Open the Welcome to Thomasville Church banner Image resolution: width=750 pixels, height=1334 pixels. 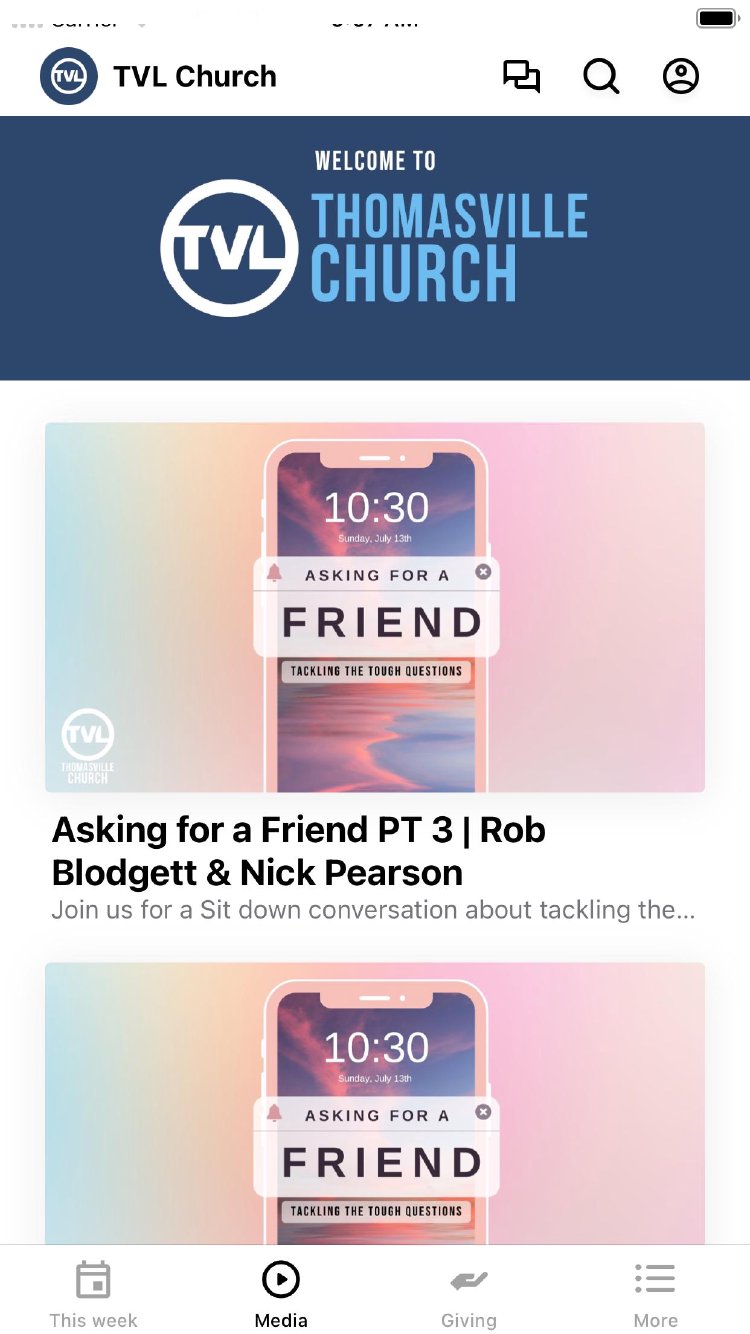pyautogui.click(x=375, y=247)
